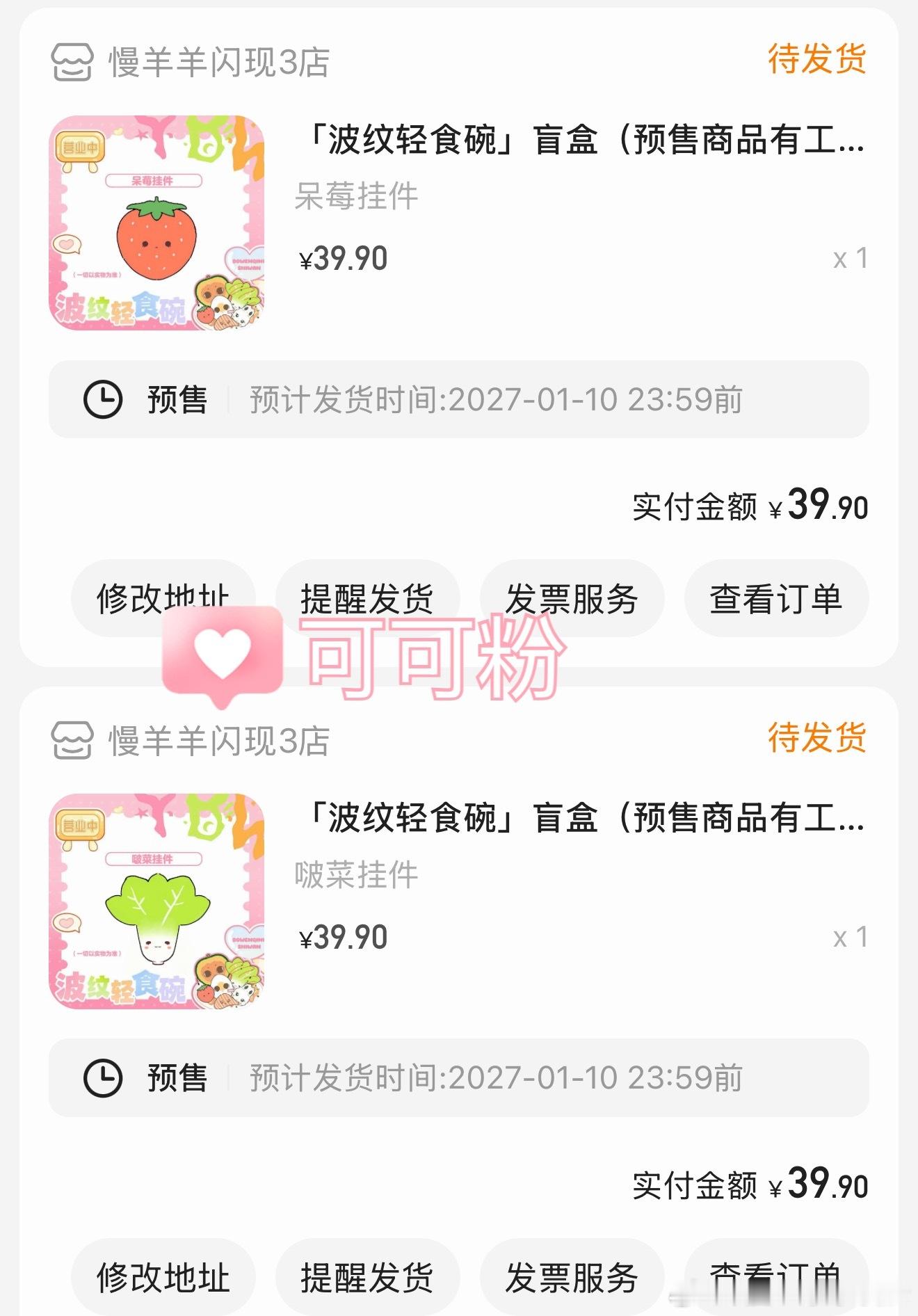Tap 提醒发货 for the 呆莓挂件 order
This screenshot has width=918, height=1316.
tap(367, 599)
